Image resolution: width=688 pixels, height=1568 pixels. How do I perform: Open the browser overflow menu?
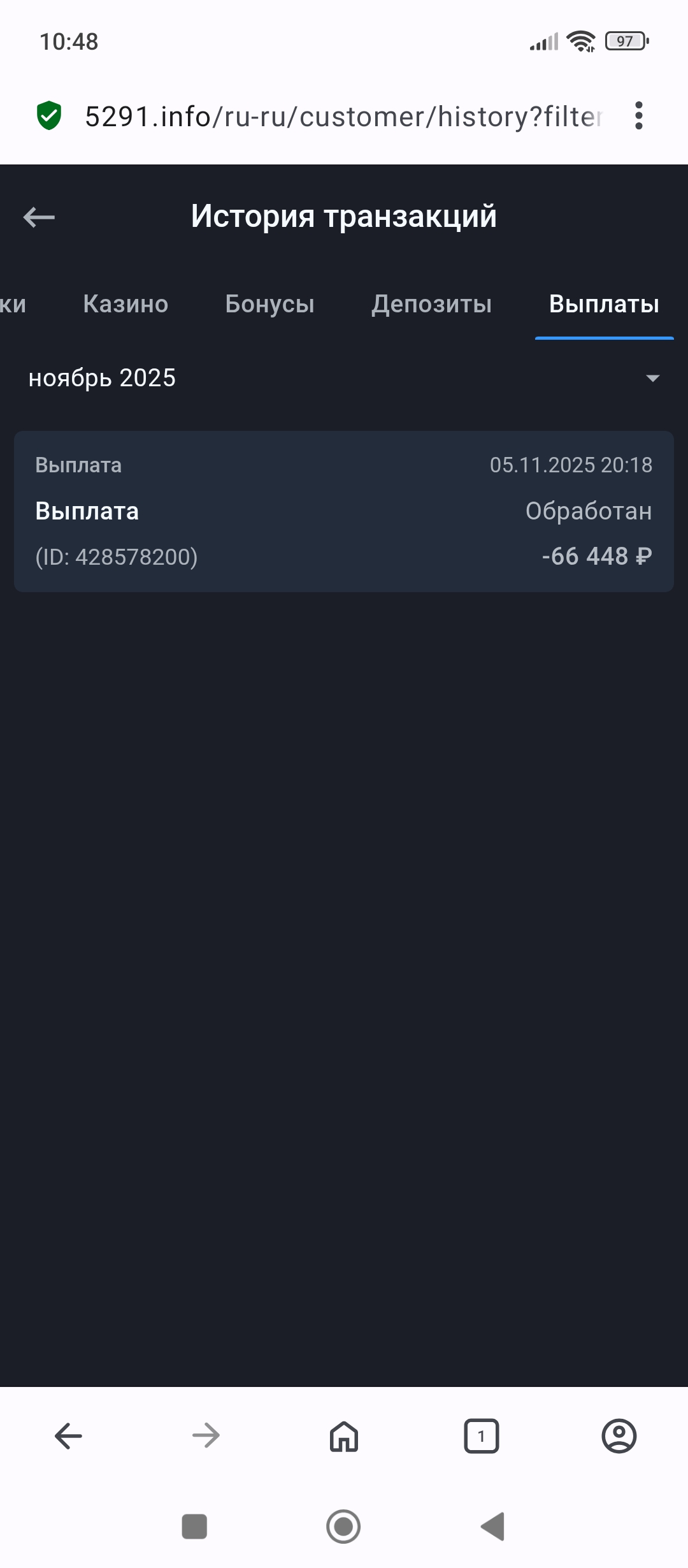click(x=638, y=116)
